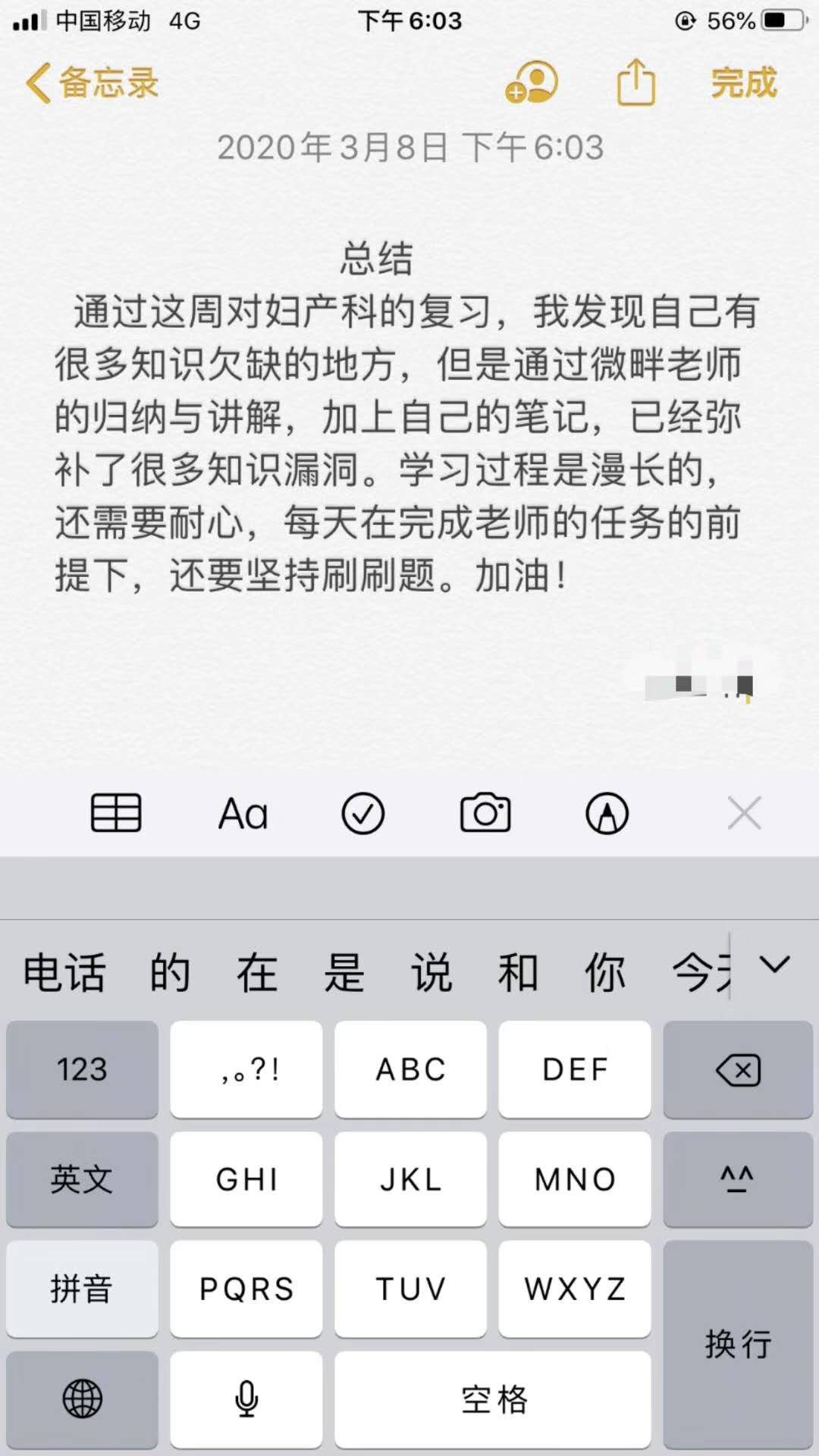Select the 拼音 input mode

pyautogui.click(x=82, y=1289)
